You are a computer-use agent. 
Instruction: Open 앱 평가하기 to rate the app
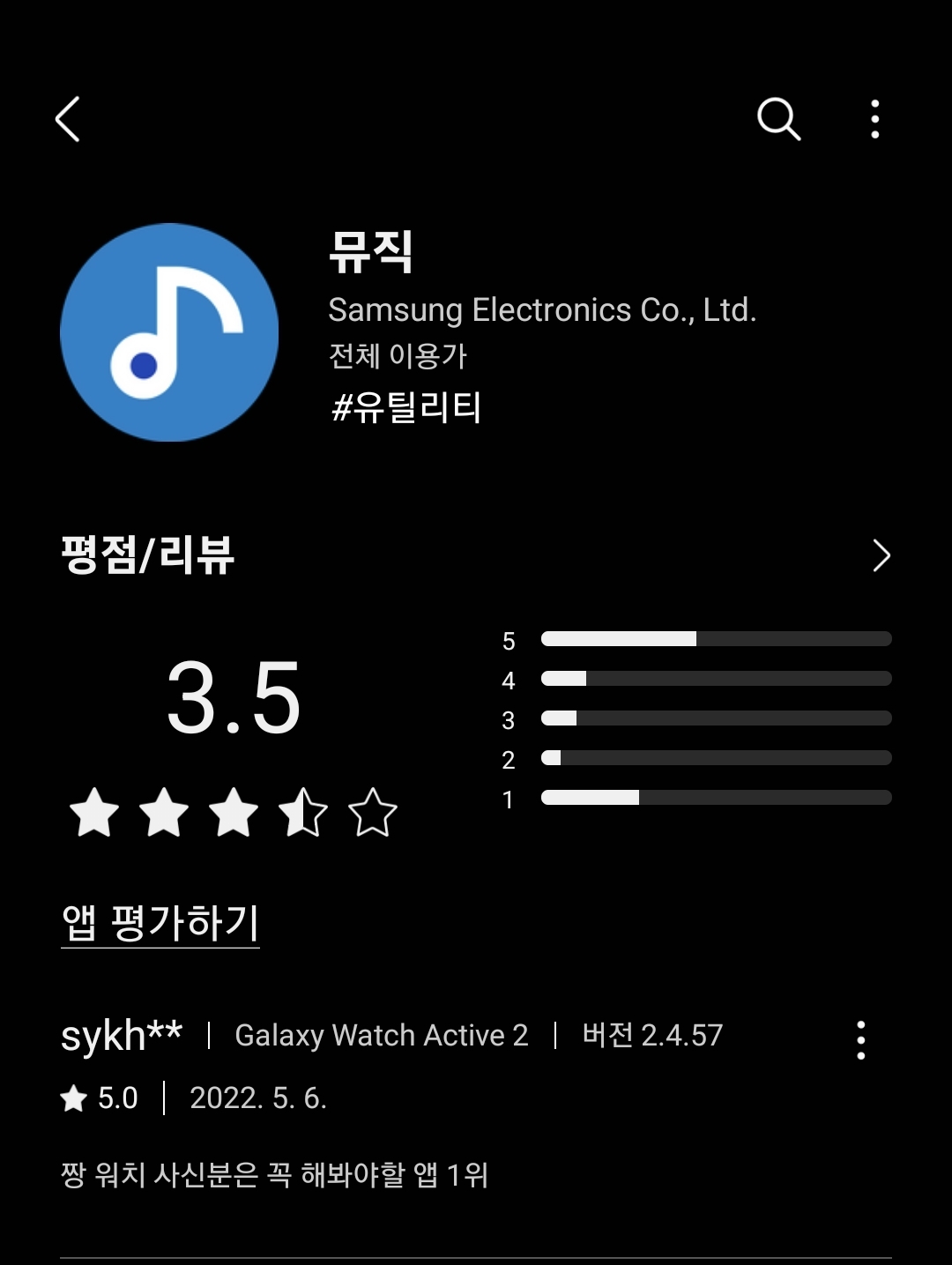click(159, 922)
